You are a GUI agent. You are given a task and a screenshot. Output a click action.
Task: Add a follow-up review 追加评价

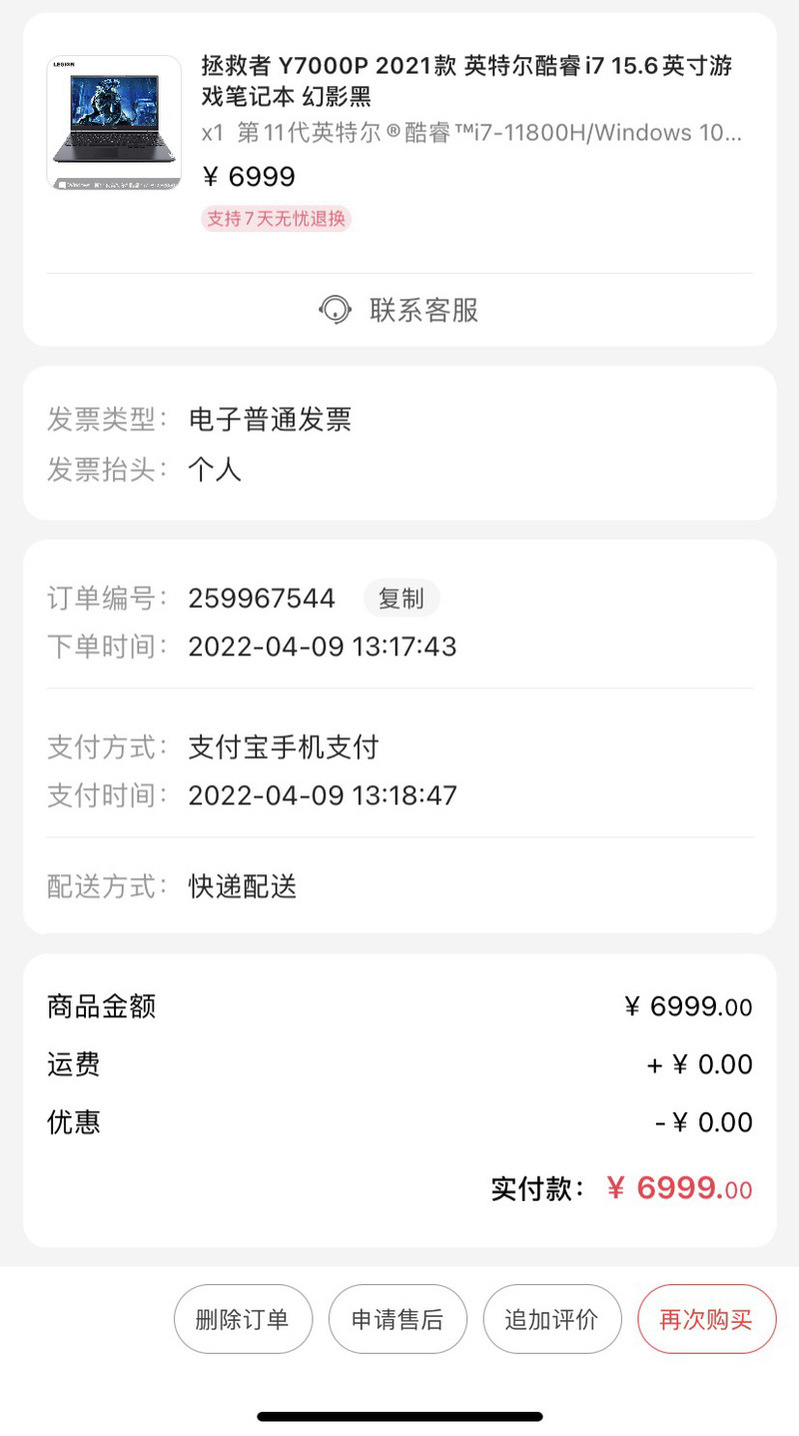pyautogui.click(x=552, y=1319)
